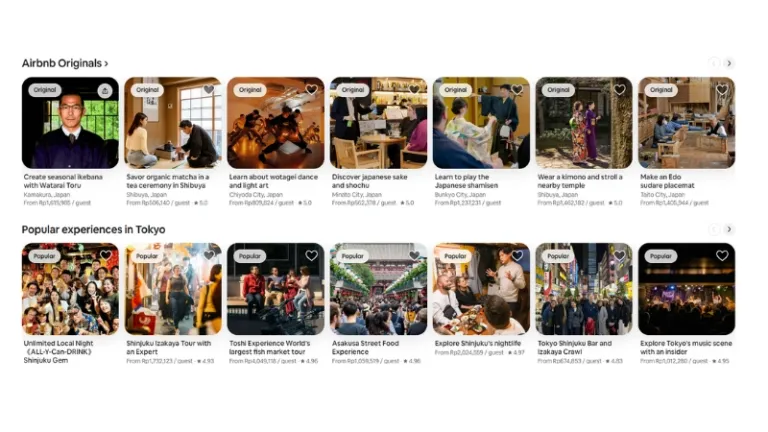This screenshot has height=432, width=768.
Task: Open Explore Tokyo's music scene with insider
Action: [x=686, y=290]
